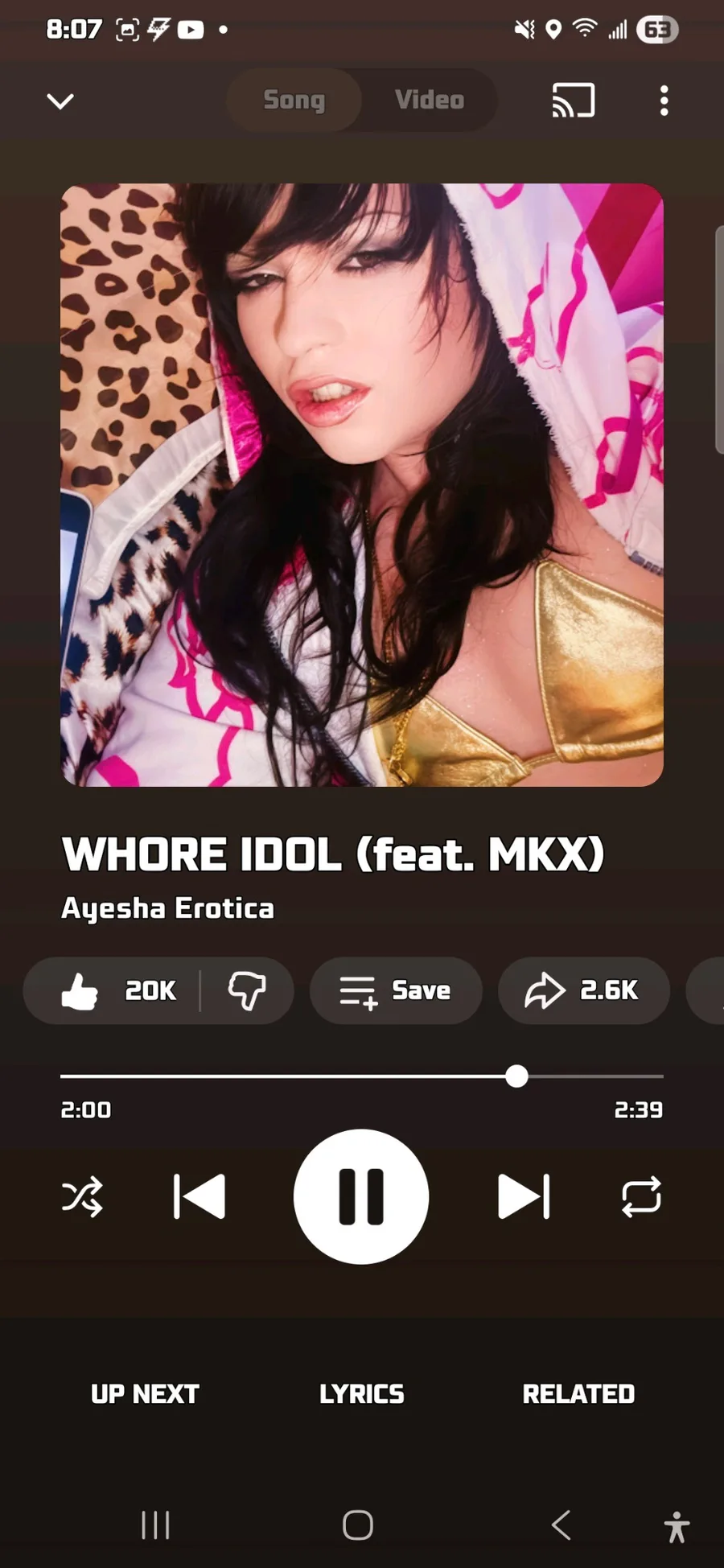Cast the music to a device
Viewport: 724px width, 1568px height.
coord(573,101)
